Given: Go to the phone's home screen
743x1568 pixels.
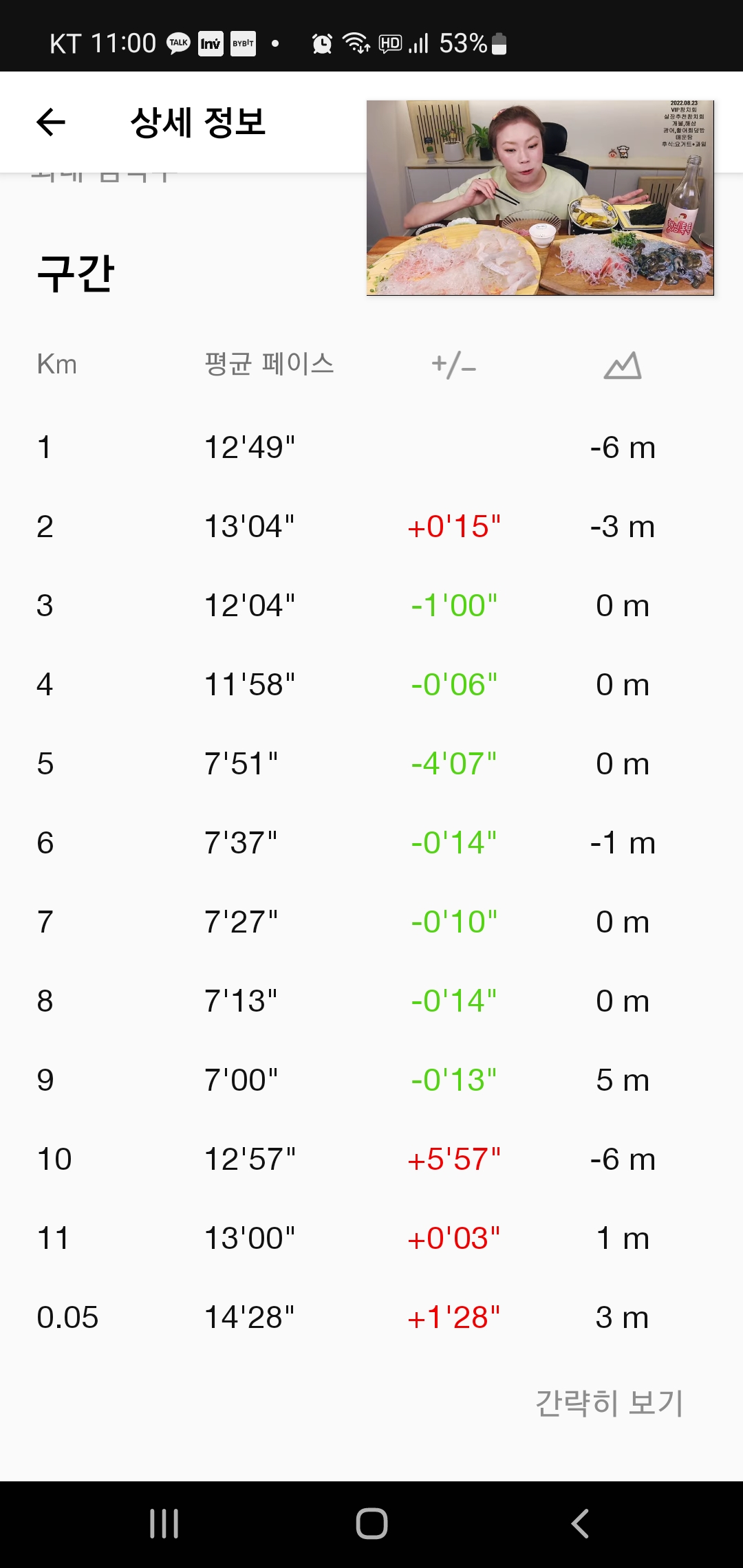Looking at the screenshot, I should coord(371,1523).
